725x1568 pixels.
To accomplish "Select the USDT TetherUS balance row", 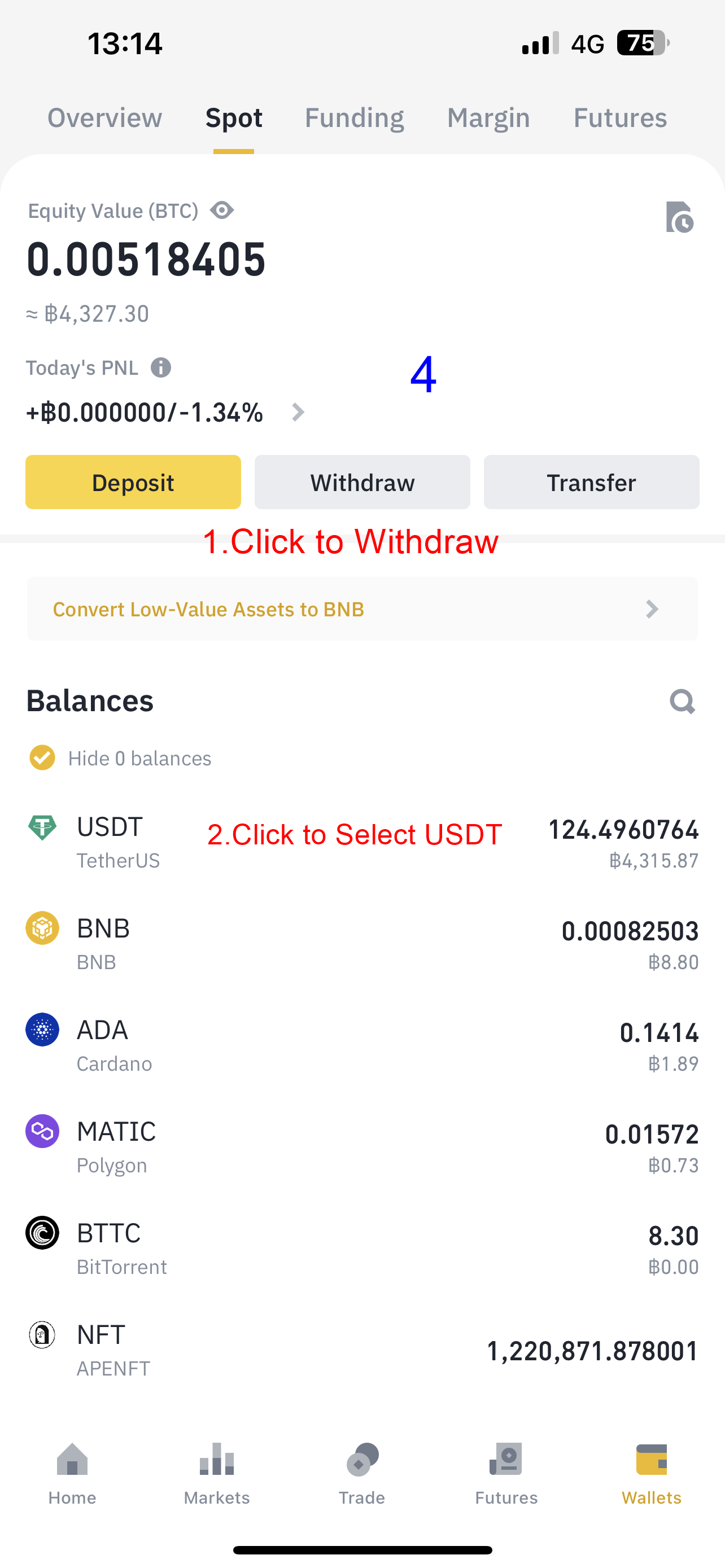I will pos(362,843).
